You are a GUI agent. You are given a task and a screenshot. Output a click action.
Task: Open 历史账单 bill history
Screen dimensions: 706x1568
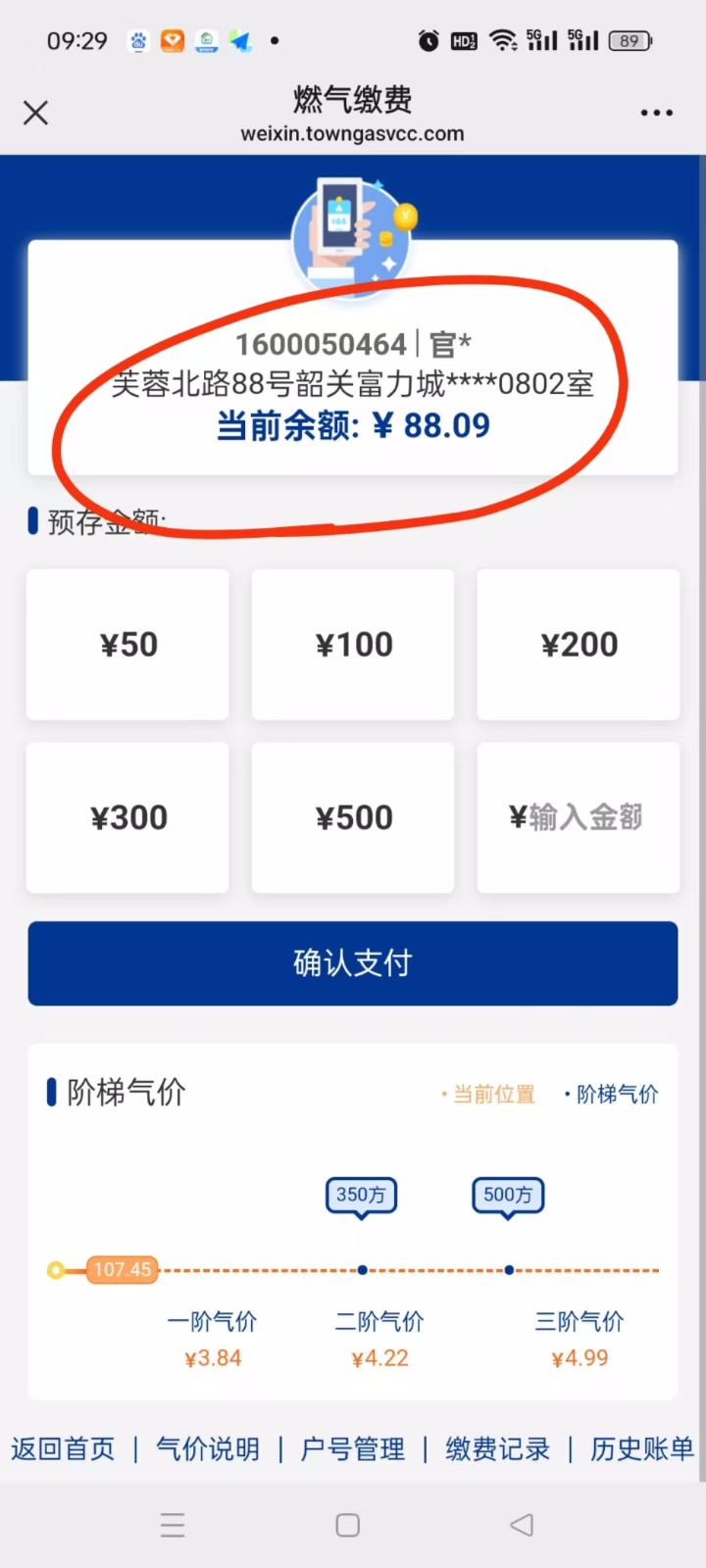coord(642,1448)
